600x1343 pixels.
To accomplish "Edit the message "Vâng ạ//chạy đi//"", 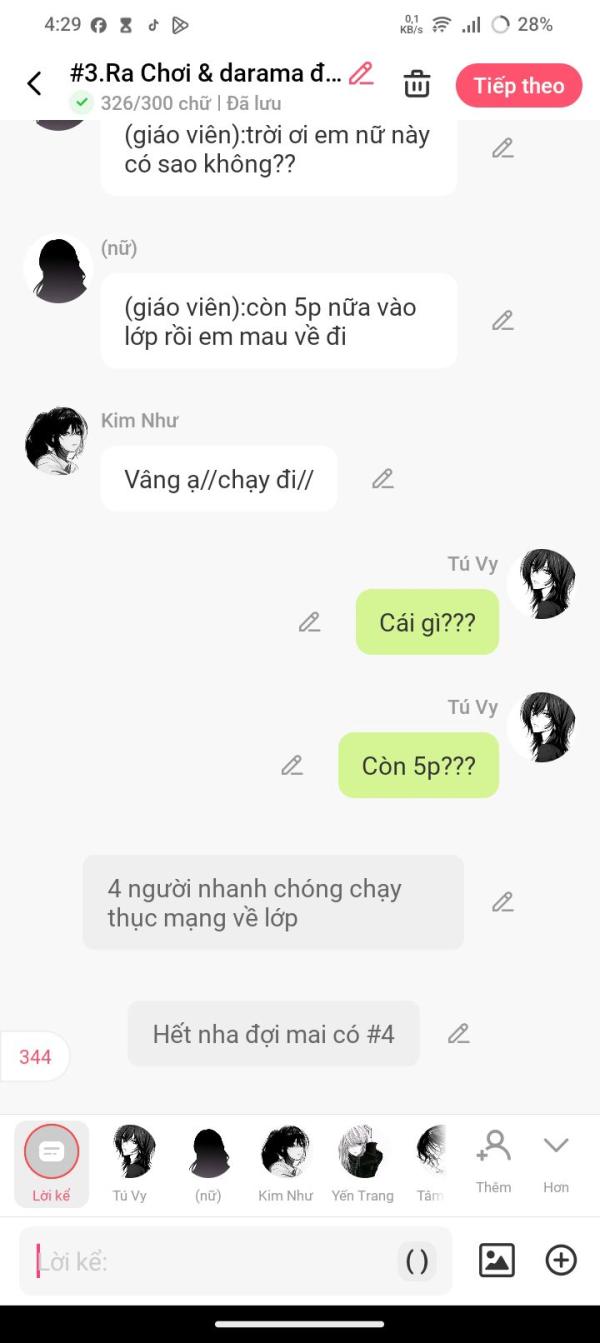I will 383,479.
